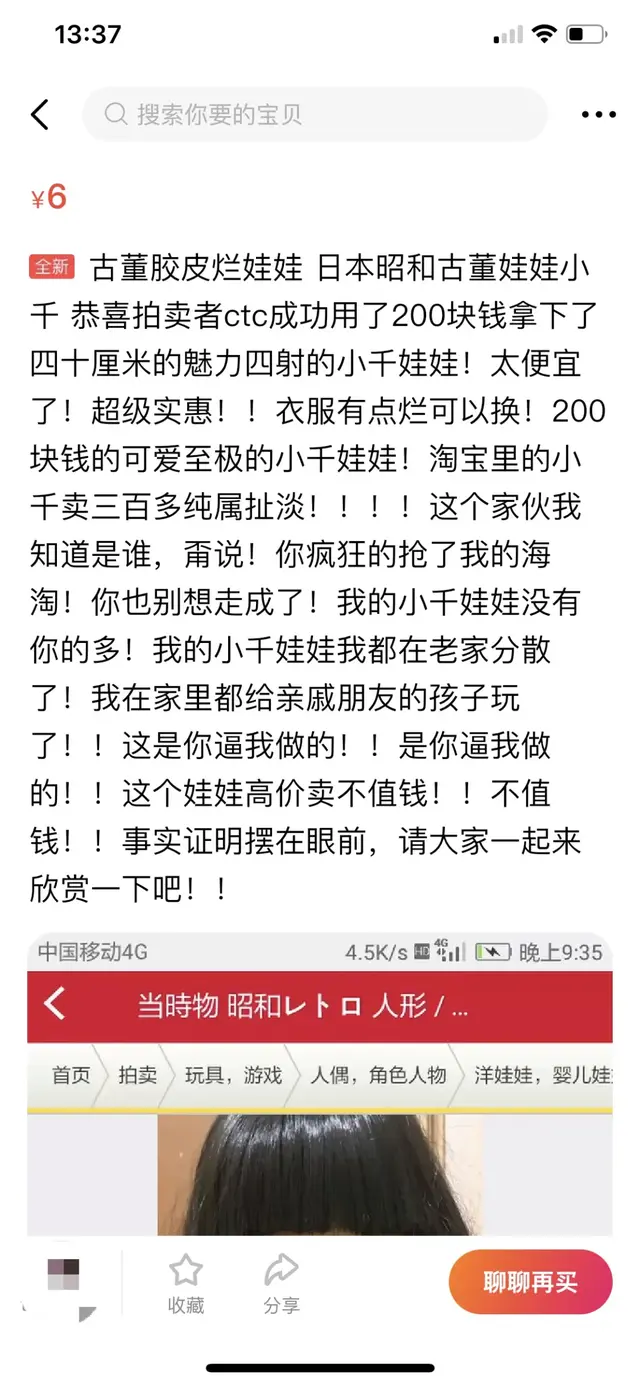The height and width of the screenshot is (1386, 640).
Task: Open the three-dot overflow menu
Action: pos(599,115)
